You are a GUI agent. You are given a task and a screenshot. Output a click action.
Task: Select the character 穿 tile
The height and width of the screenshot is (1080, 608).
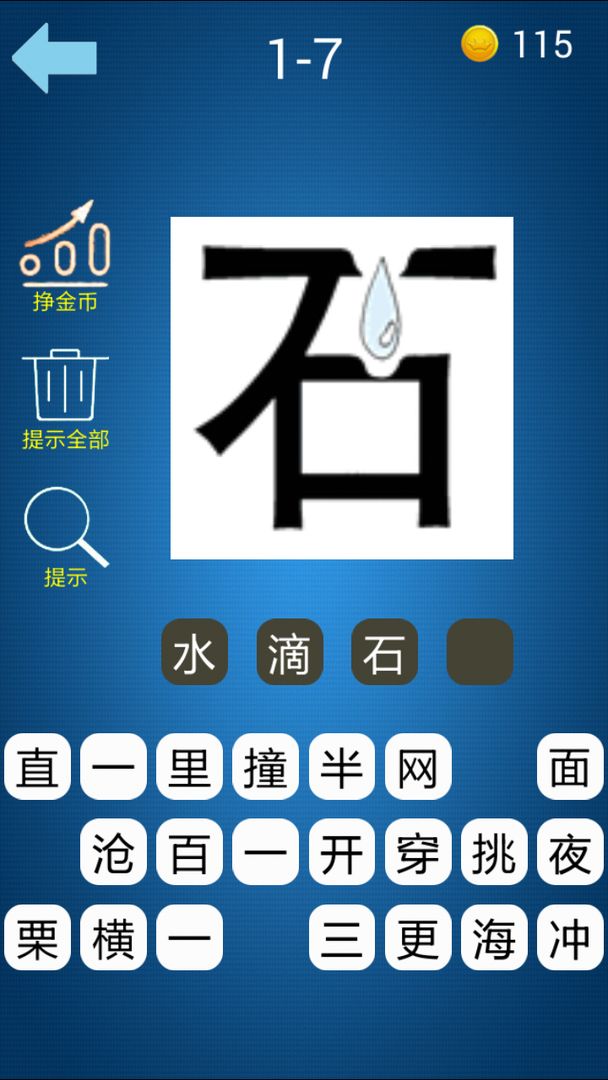pyautogui.click(x=418, y=852)
